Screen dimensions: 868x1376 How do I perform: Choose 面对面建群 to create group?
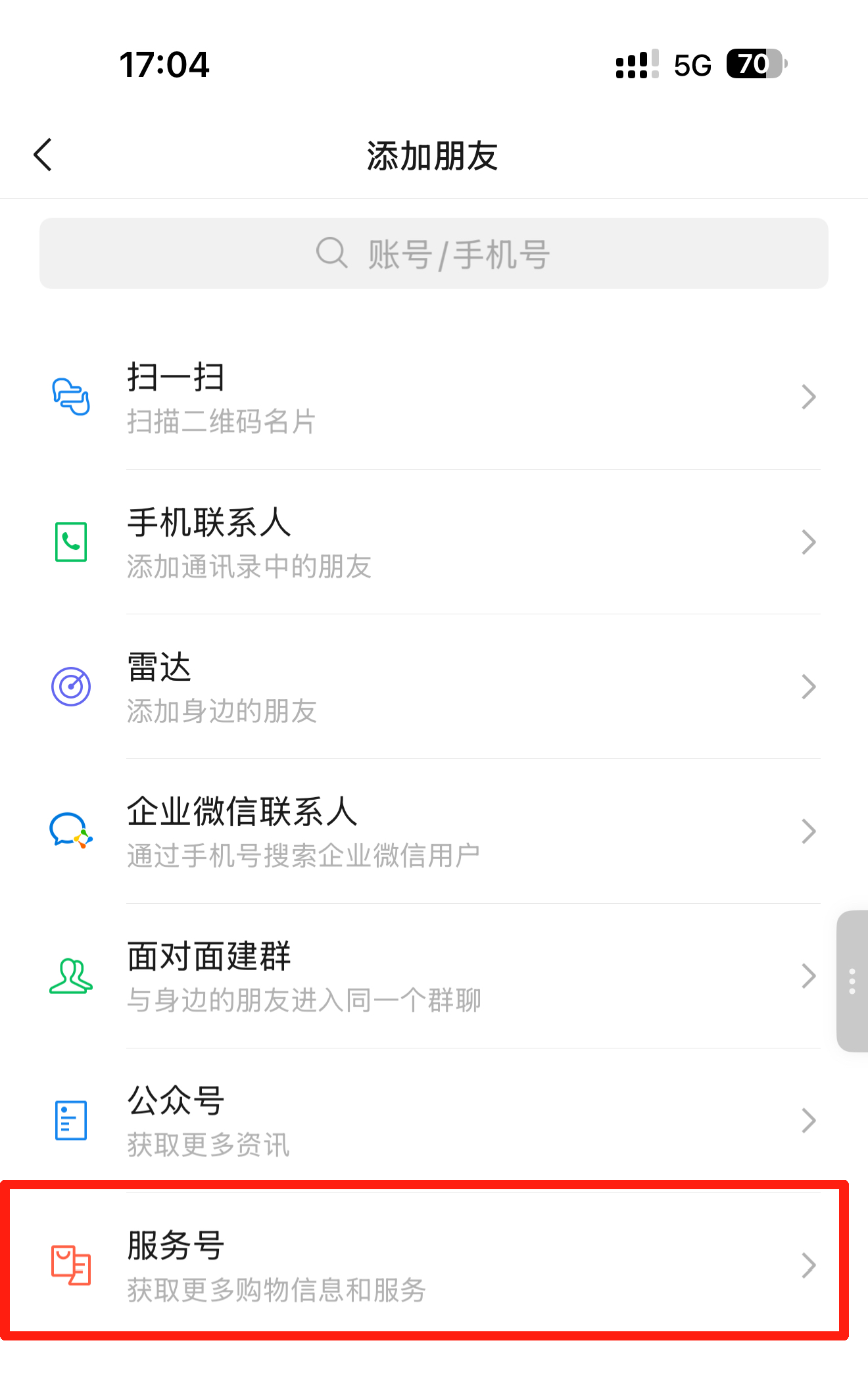click(x=434, y=976)
